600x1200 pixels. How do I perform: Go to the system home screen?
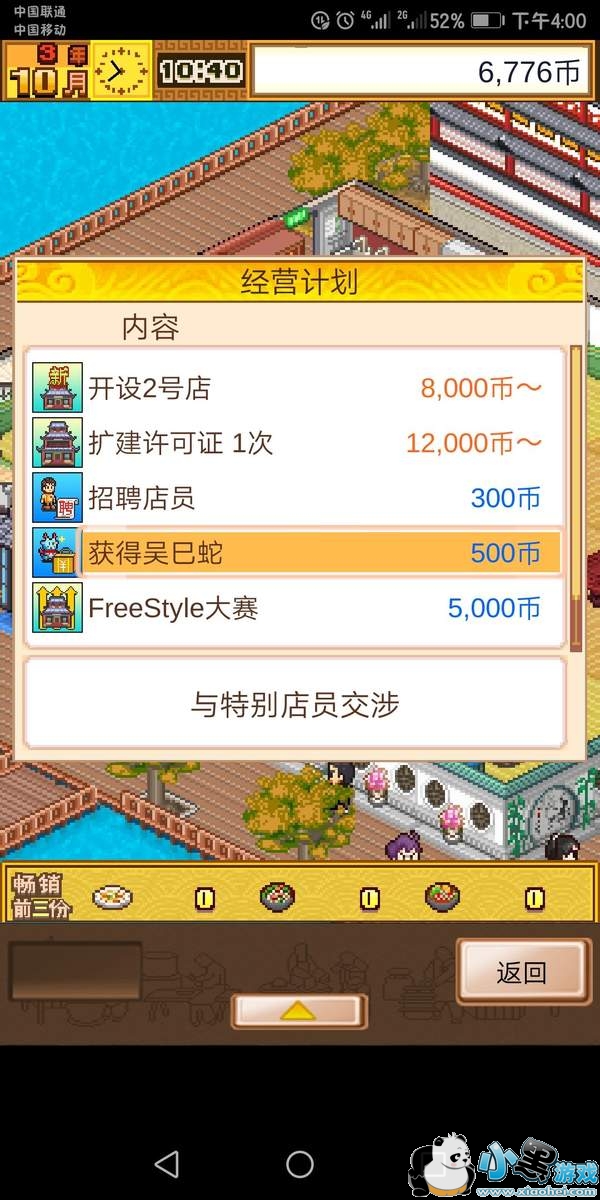coord(300,1163)
